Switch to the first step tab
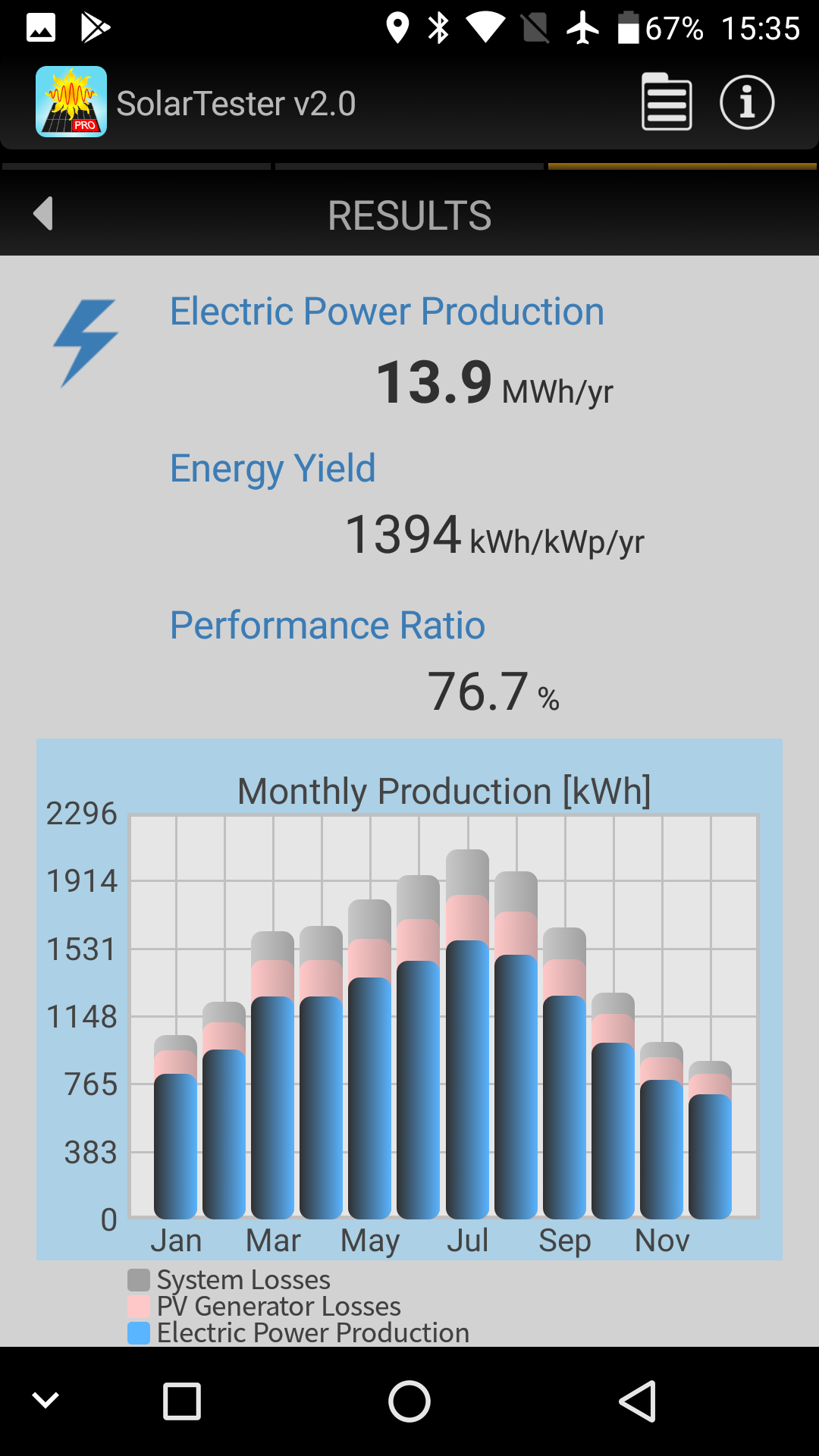 coord(136,166)
